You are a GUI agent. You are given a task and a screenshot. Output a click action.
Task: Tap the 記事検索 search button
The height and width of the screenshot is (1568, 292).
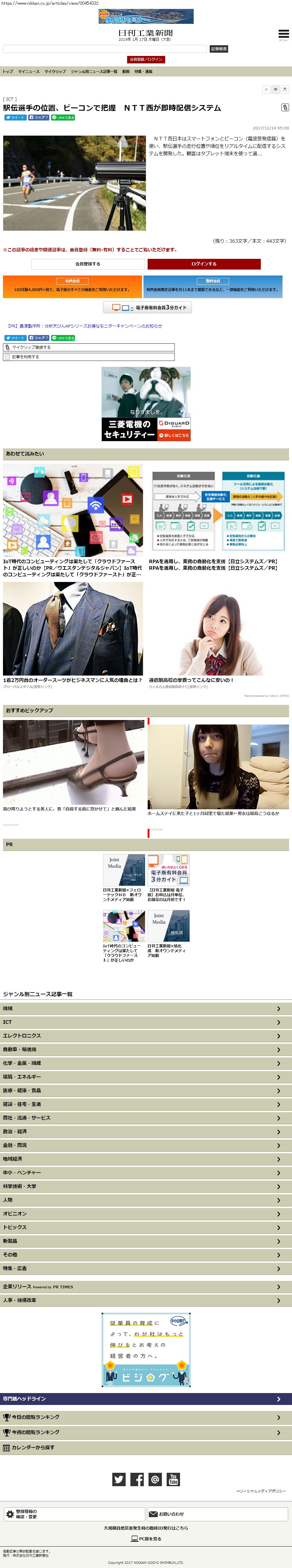coord(219,49)
